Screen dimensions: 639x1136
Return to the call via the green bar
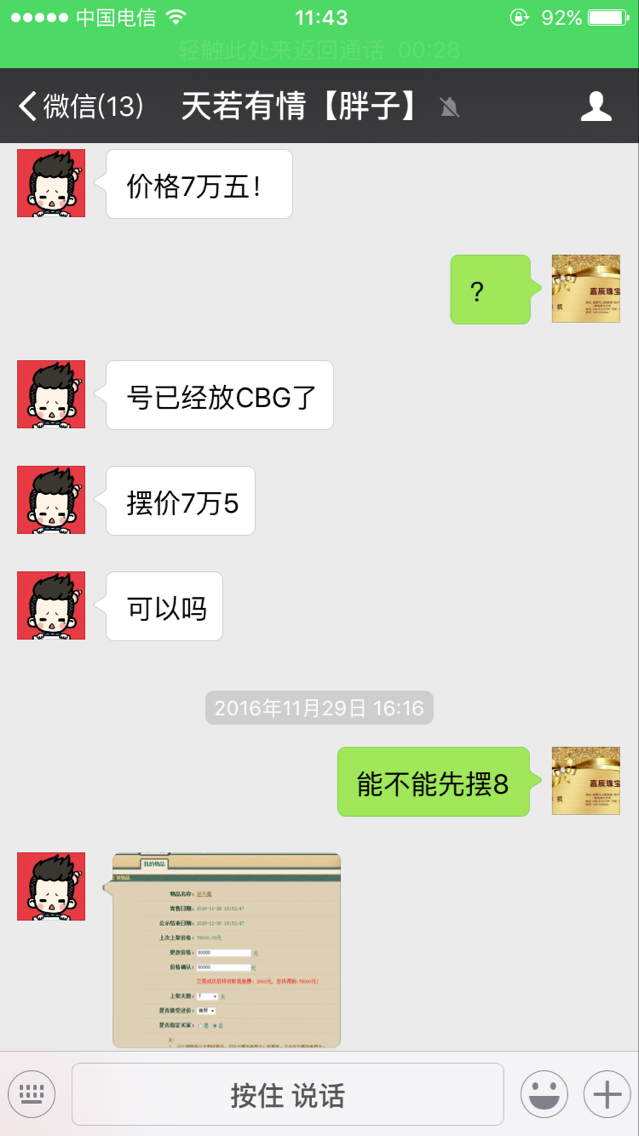click(x=319, y=50)
